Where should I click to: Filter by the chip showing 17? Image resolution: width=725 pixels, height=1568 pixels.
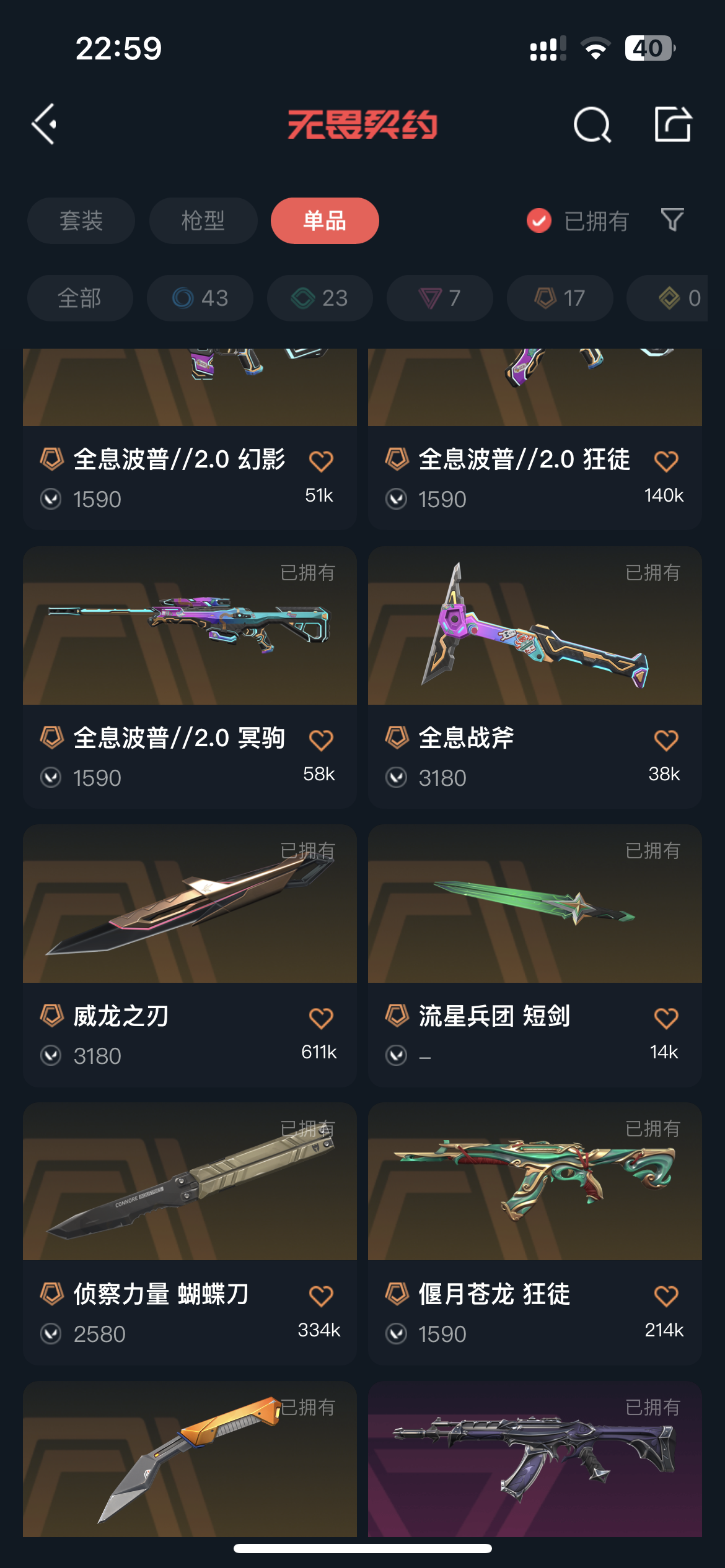(560, 298)
